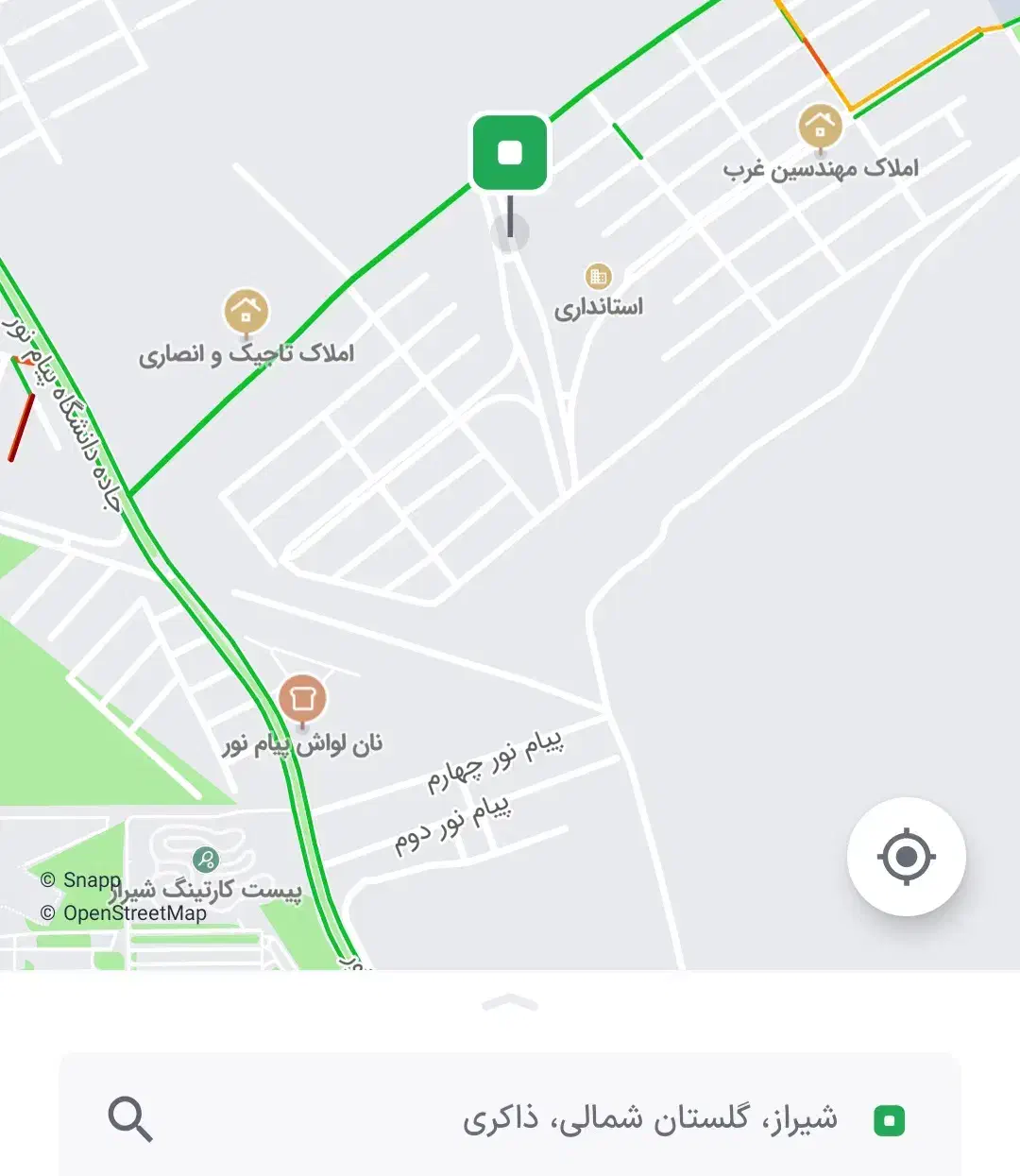Screen dimensions: 1020x1176
Task: Tap the pin shadow marker below the green pin
Action: pos(510,233)
